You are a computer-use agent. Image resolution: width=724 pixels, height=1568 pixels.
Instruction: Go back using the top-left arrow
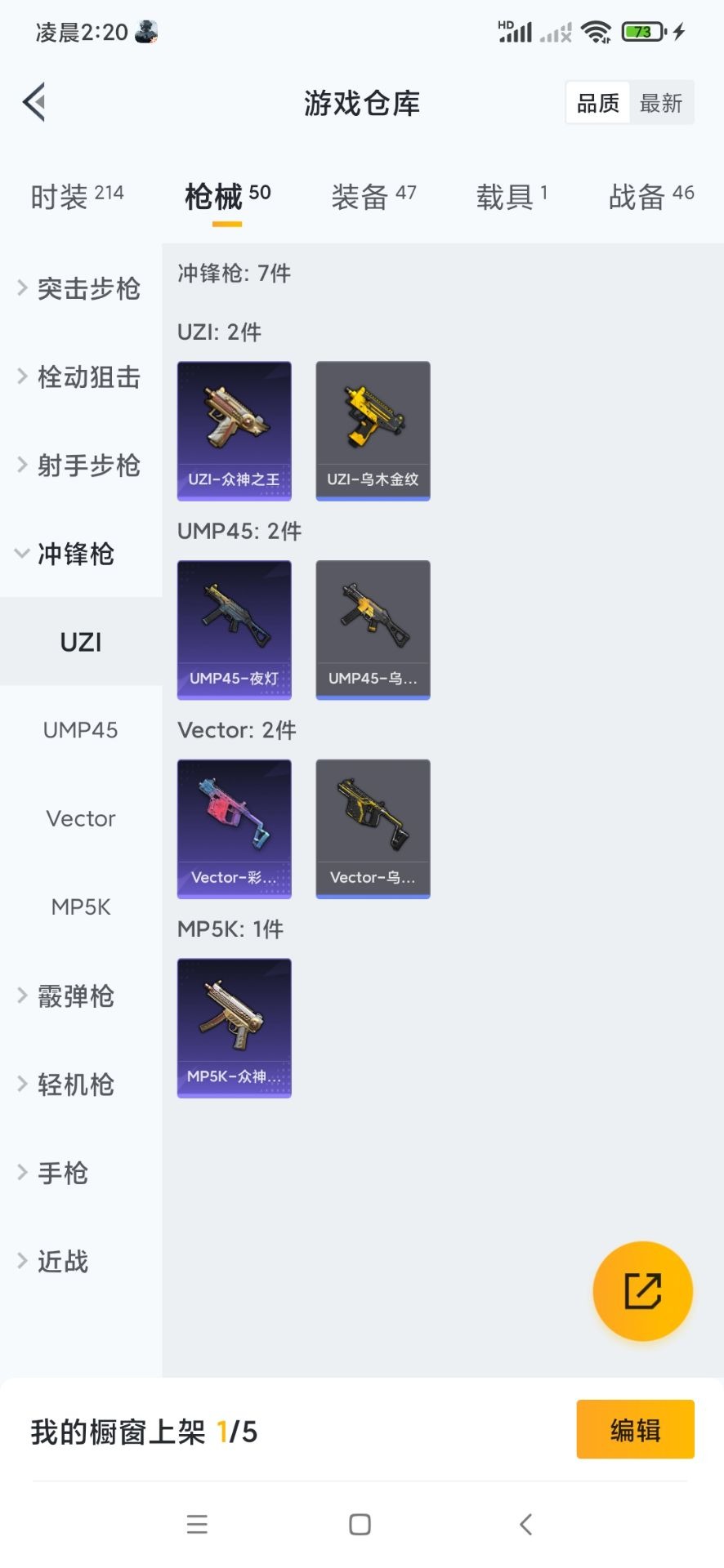click(34, 103)
